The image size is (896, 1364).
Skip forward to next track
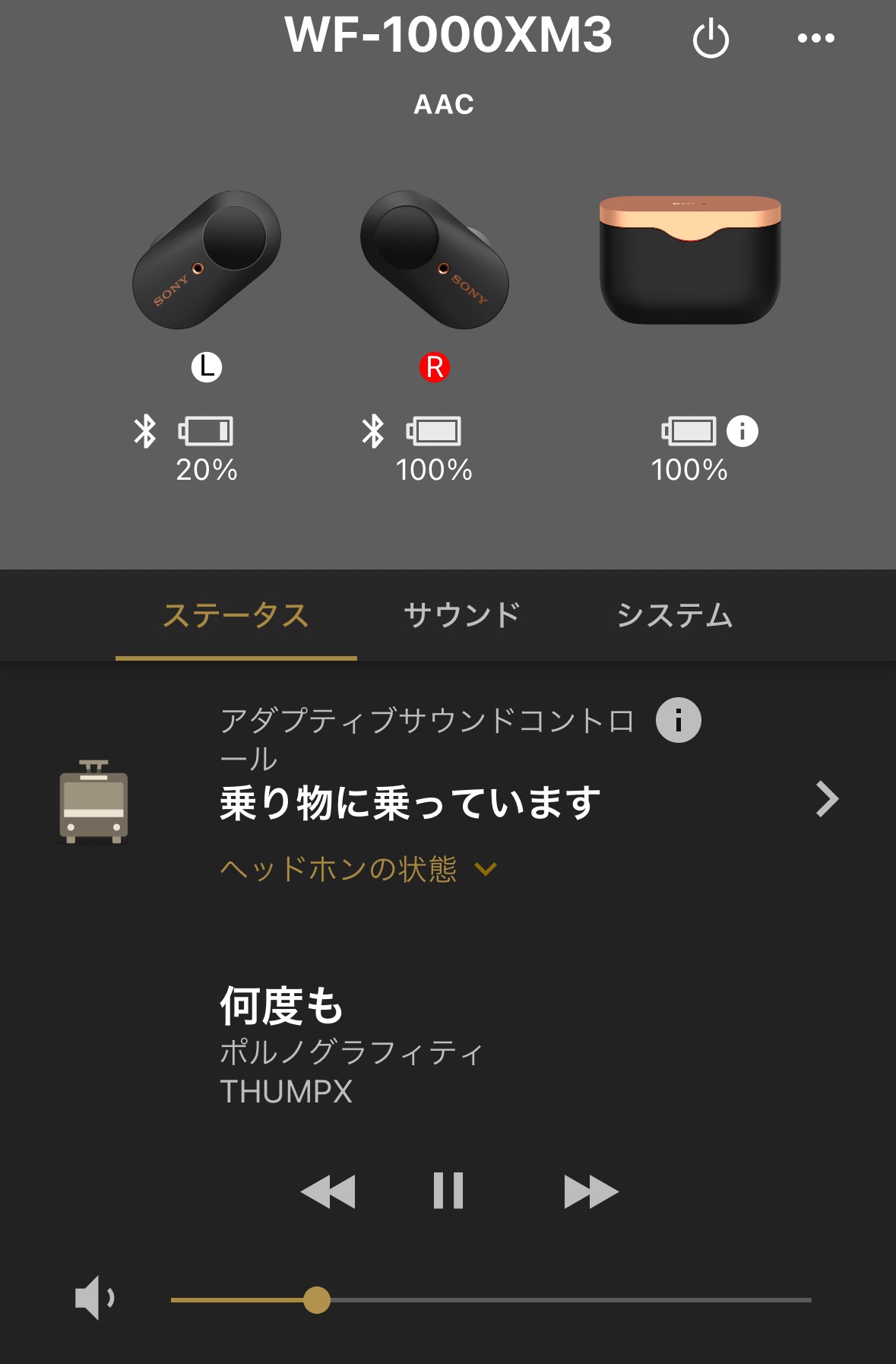point(590,1191)
